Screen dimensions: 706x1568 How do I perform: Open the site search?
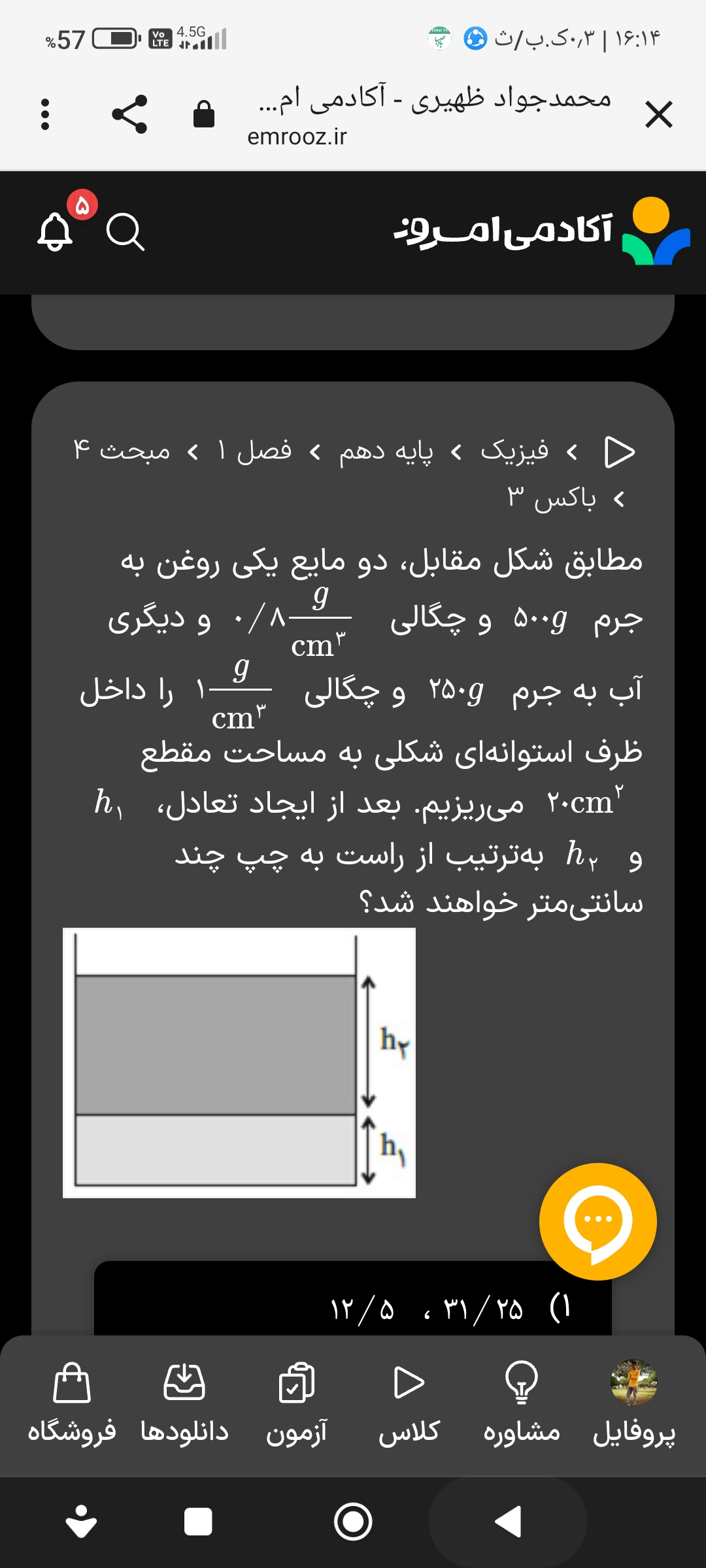coord(125,231)
